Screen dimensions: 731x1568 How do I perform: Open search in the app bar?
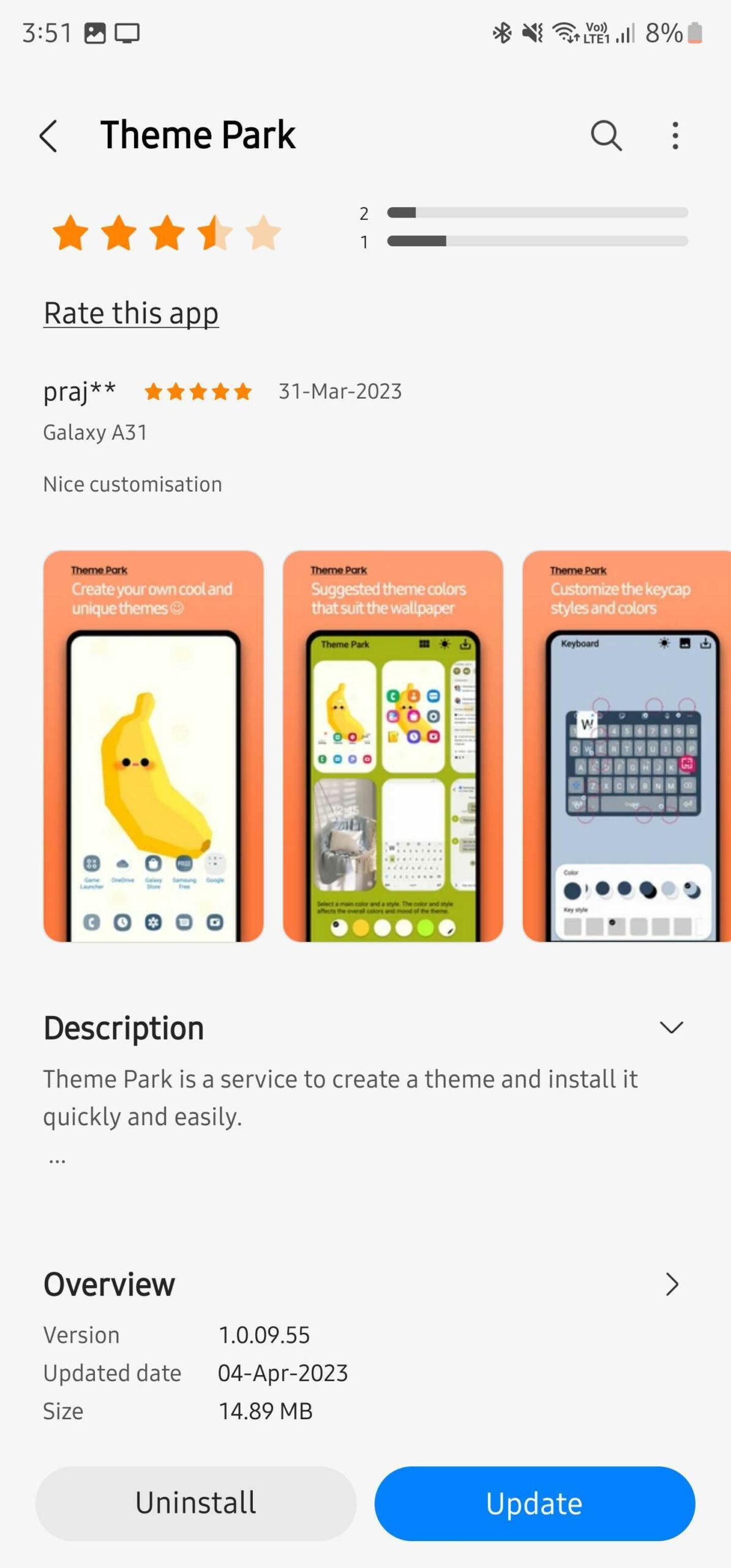tap(605, 135)
